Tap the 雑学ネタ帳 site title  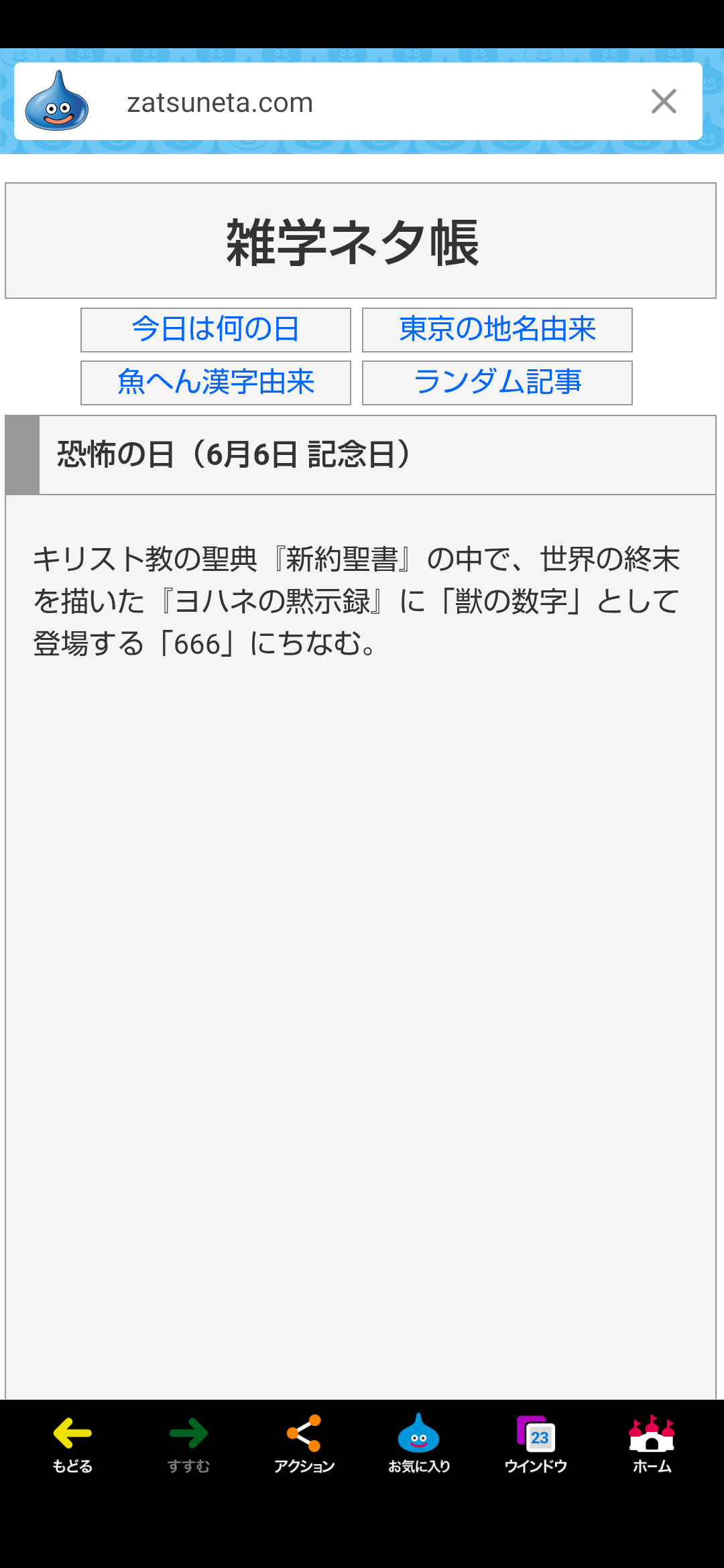[353, 243]
